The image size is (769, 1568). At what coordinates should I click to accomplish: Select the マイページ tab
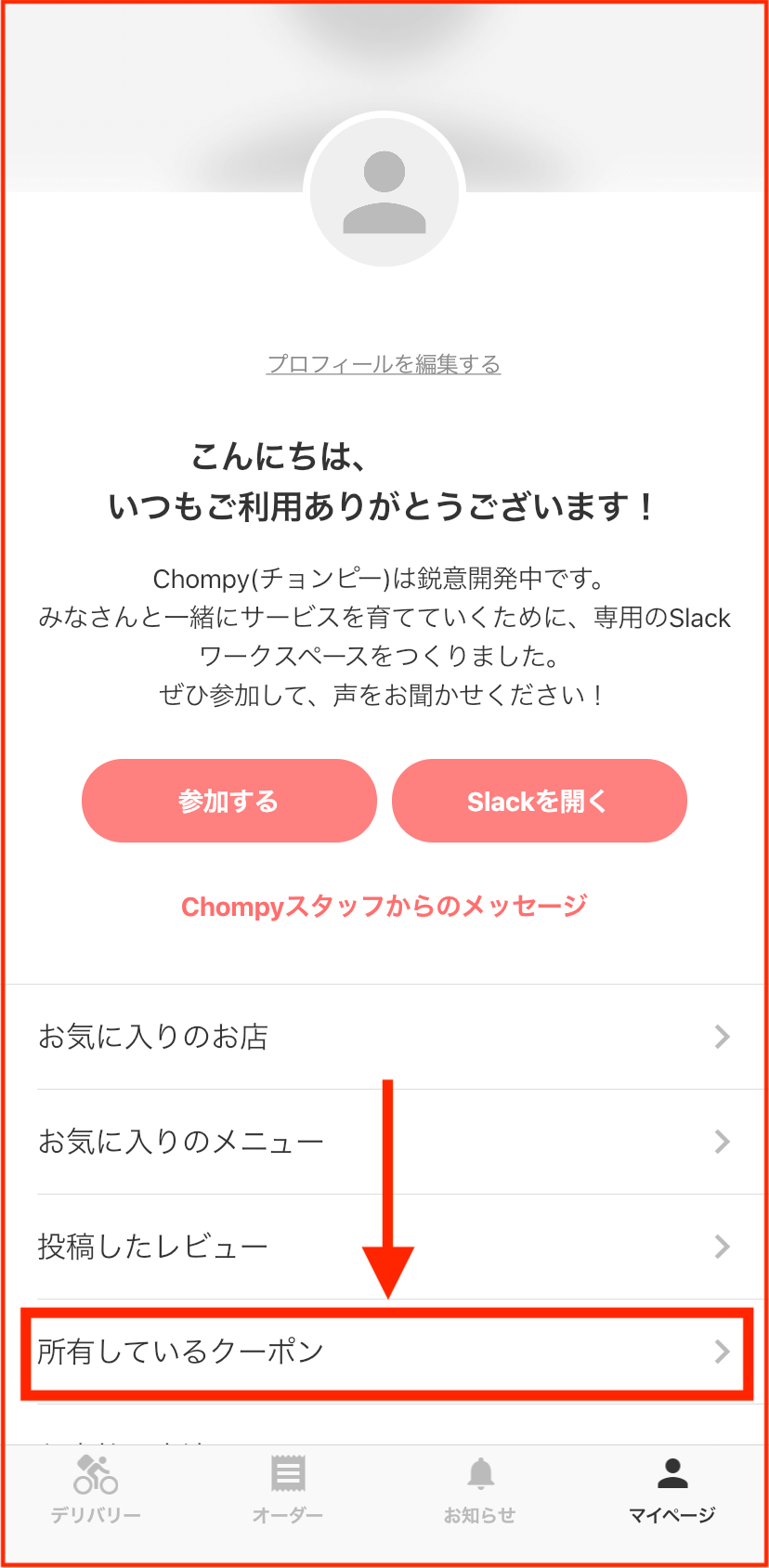click(x=672, y=1490)
